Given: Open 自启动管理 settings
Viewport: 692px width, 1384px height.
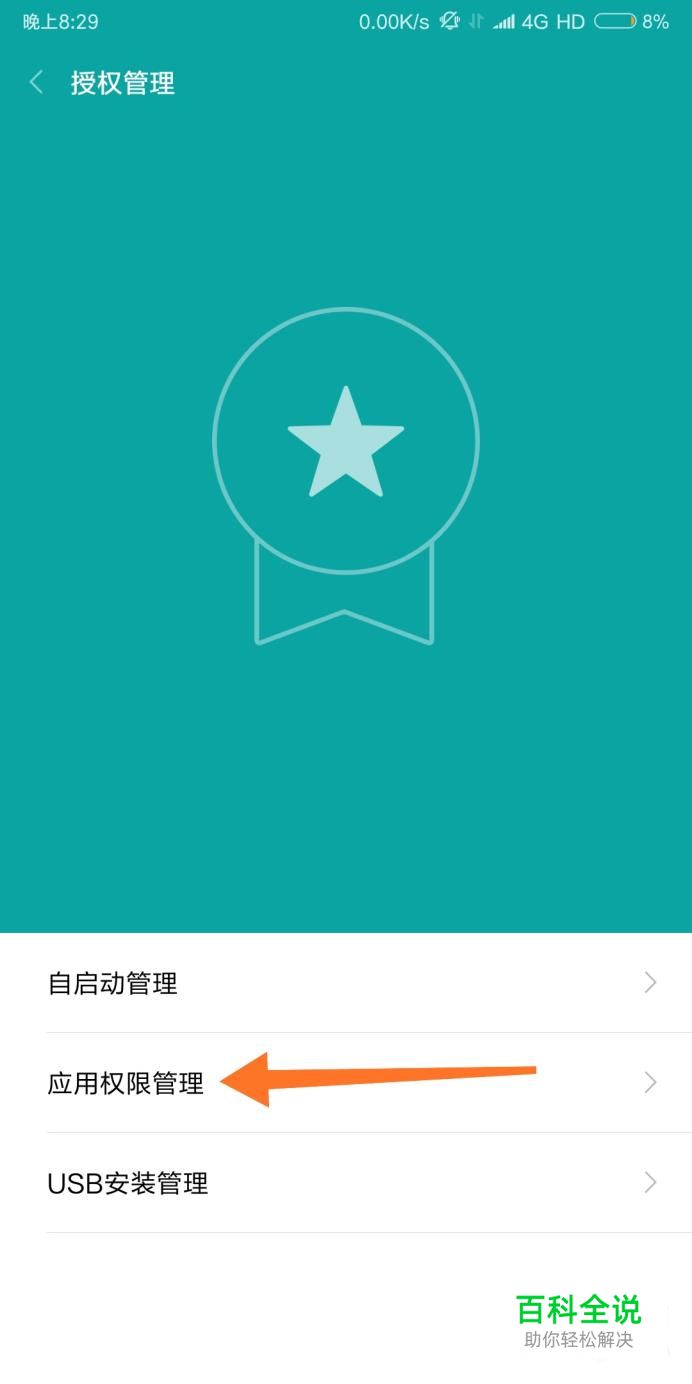Looking at the screenshot, I should pos(346,983).
